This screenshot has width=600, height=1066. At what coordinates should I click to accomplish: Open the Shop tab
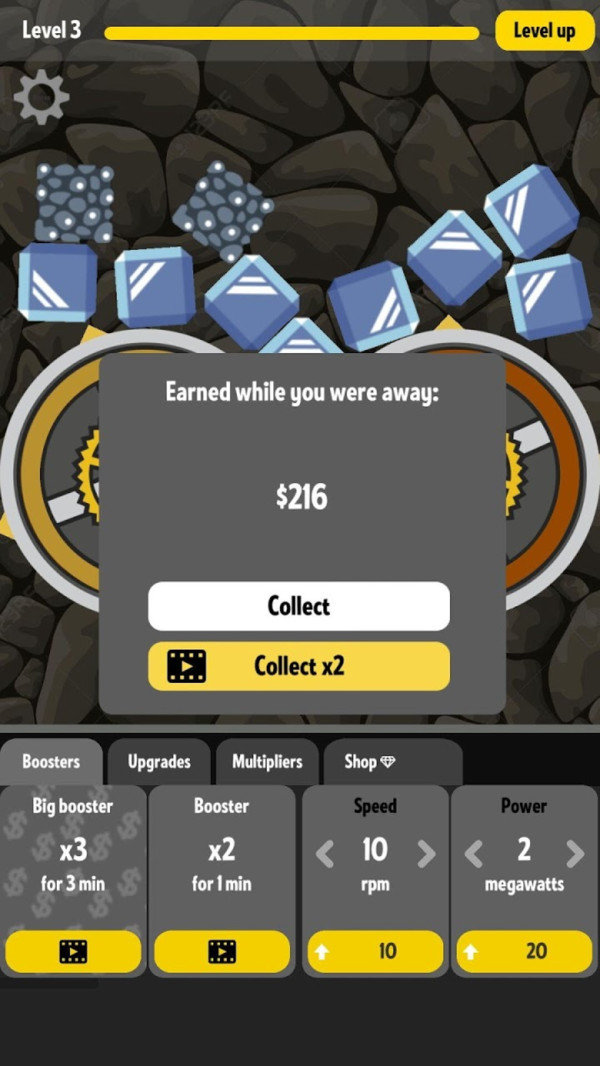pos(370,762)
